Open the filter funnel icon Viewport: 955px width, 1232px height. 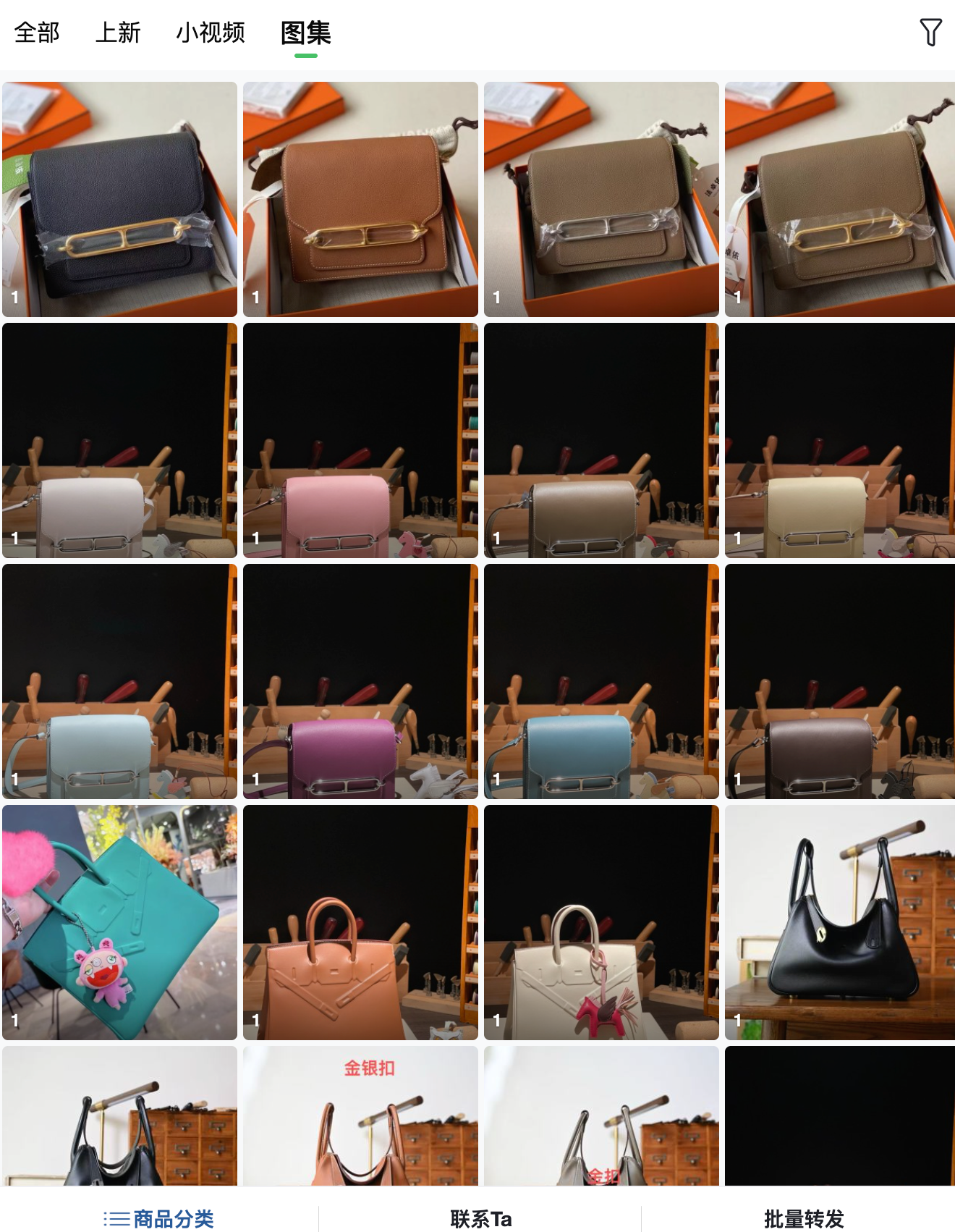click(x=930, y=33)
